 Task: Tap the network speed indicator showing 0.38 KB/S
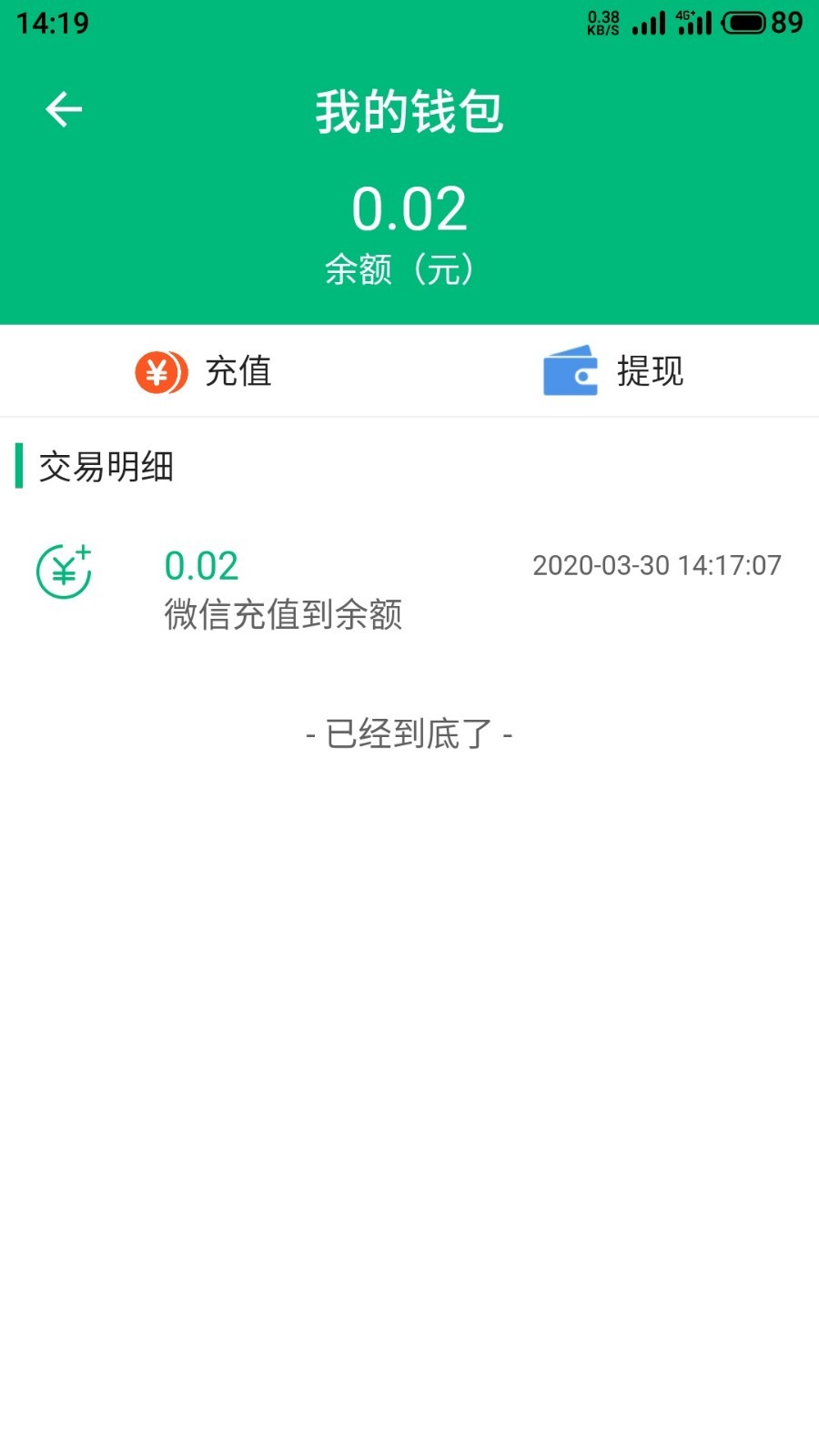pyautogui.click(x=602, y=22)
